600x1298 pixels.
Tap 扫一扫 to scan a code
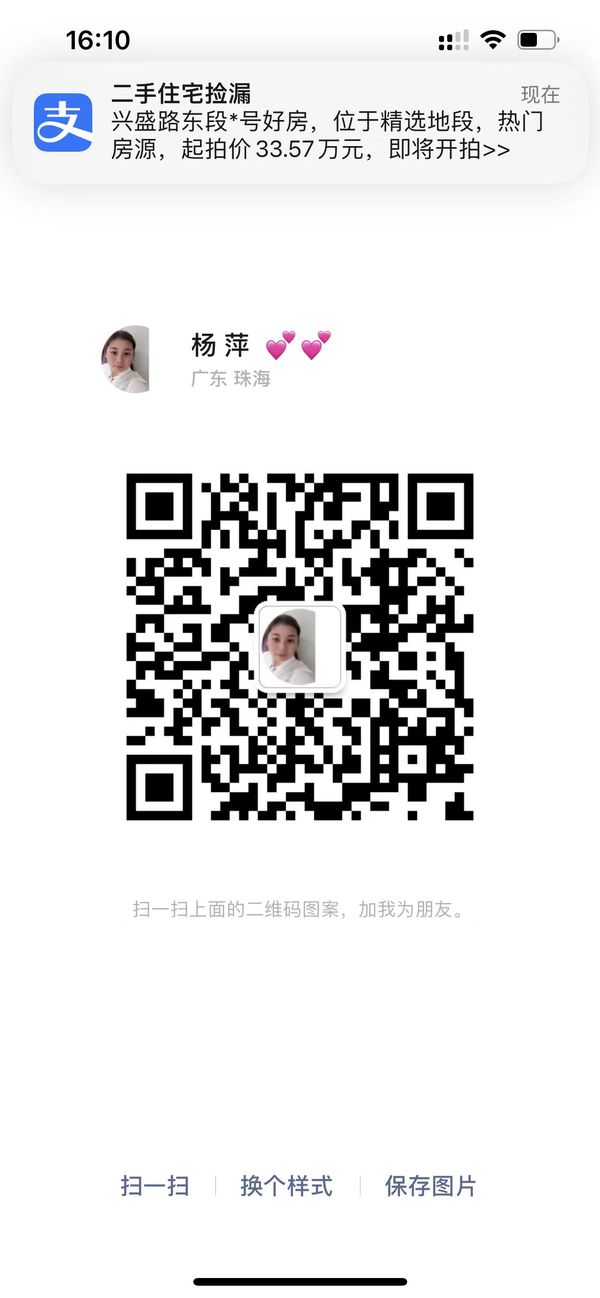pyautogui.click(x=155, y=1186)
